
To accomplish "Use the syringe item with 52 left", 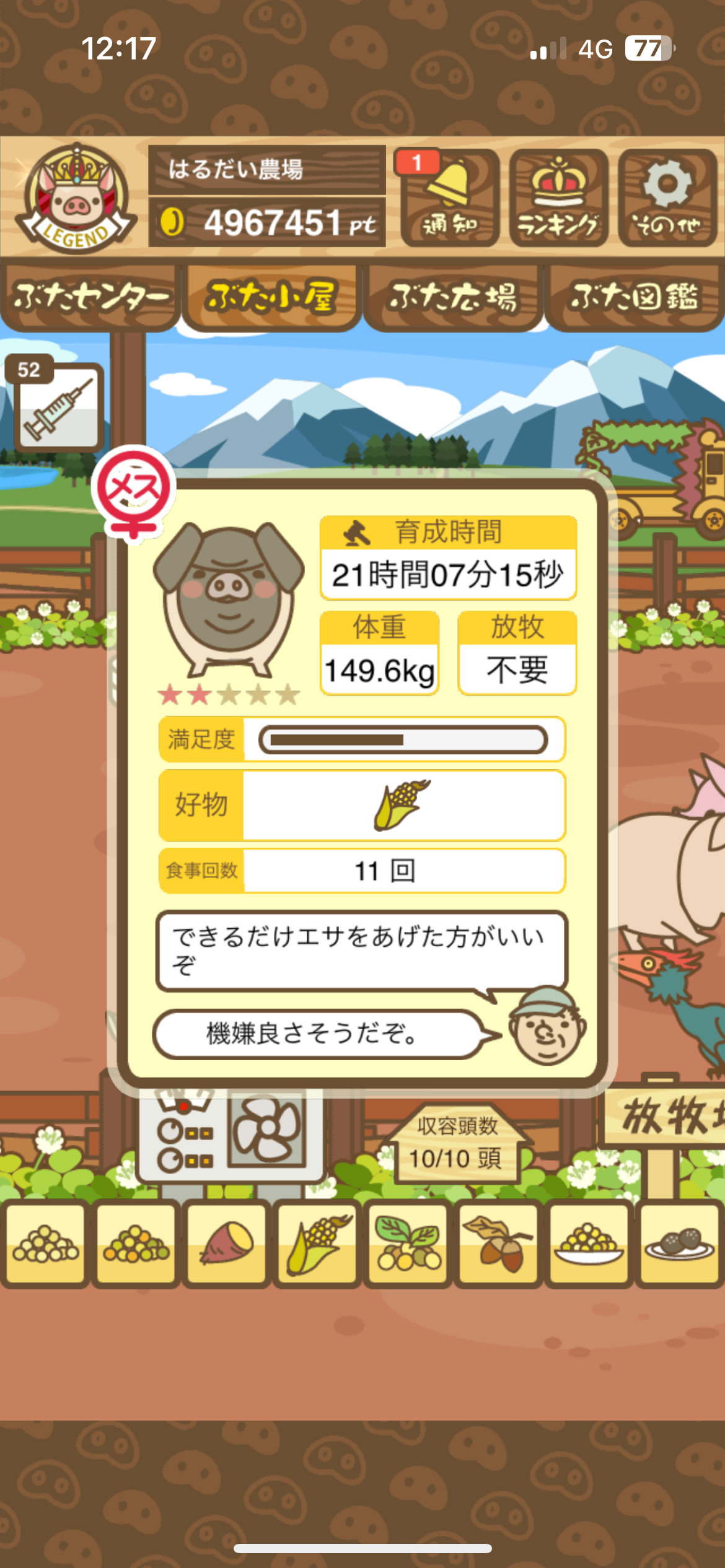I will (x=58, y=406).
